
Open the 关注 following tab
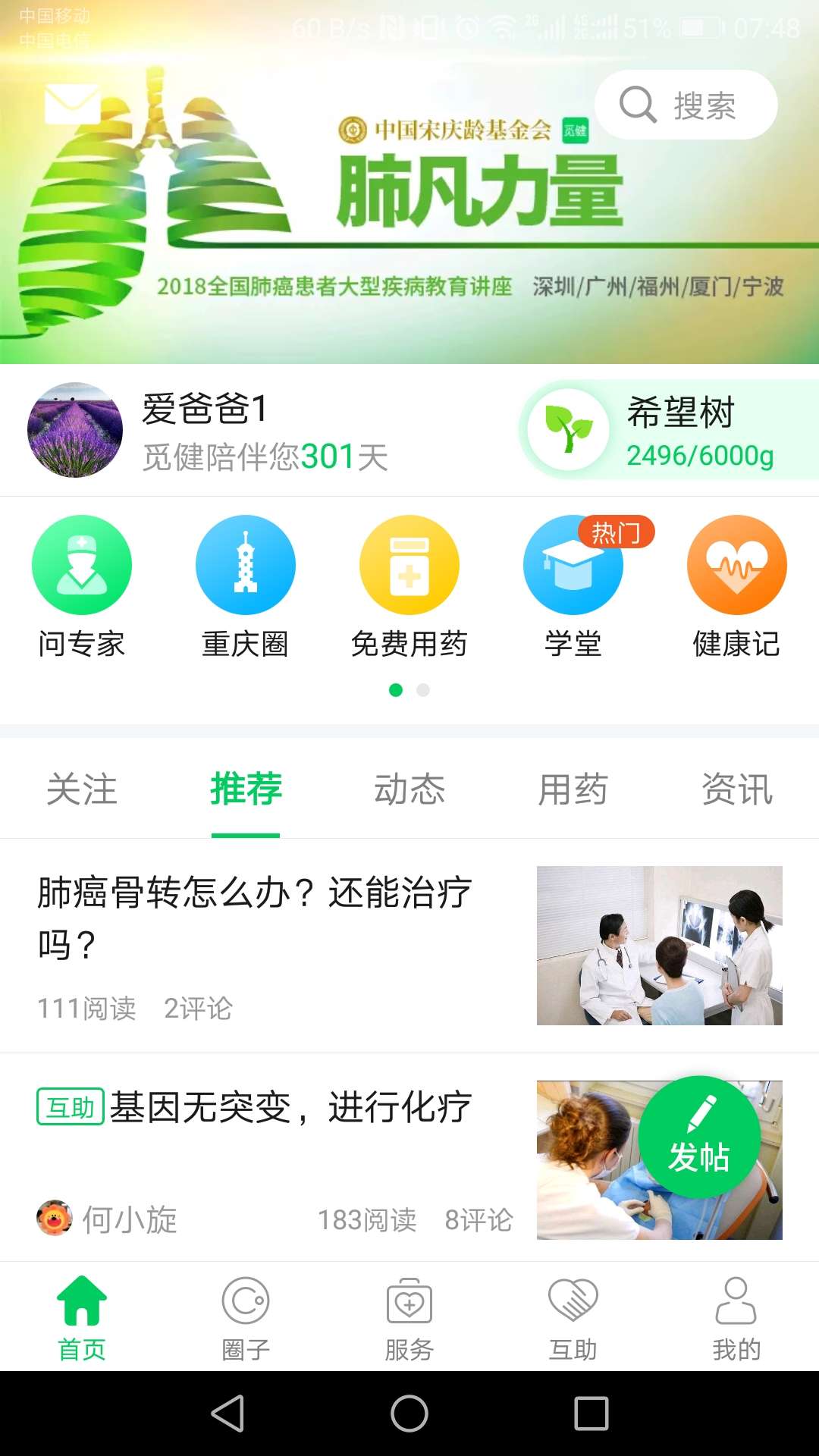coord(81,789)
